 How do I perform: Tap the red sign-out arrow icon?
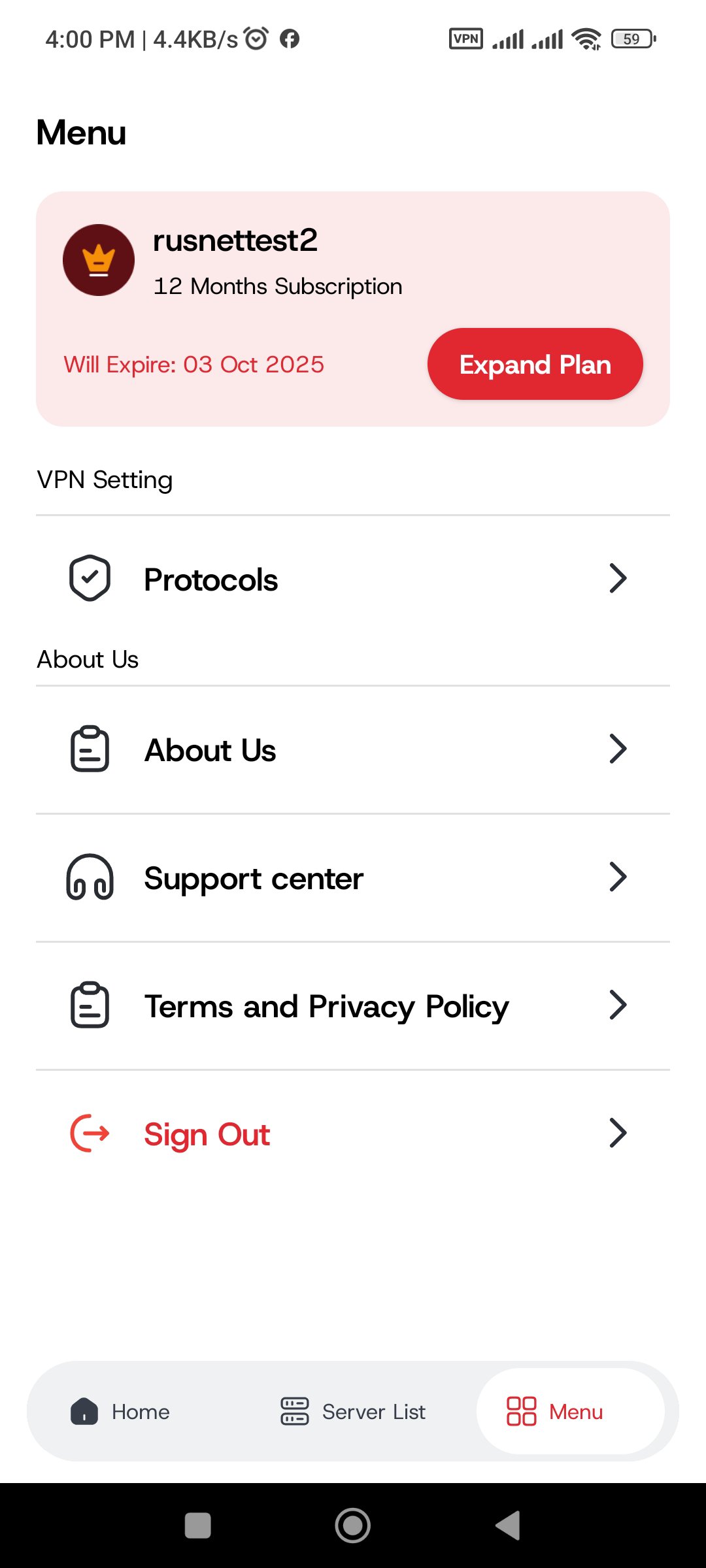(x=90, y=1134)
